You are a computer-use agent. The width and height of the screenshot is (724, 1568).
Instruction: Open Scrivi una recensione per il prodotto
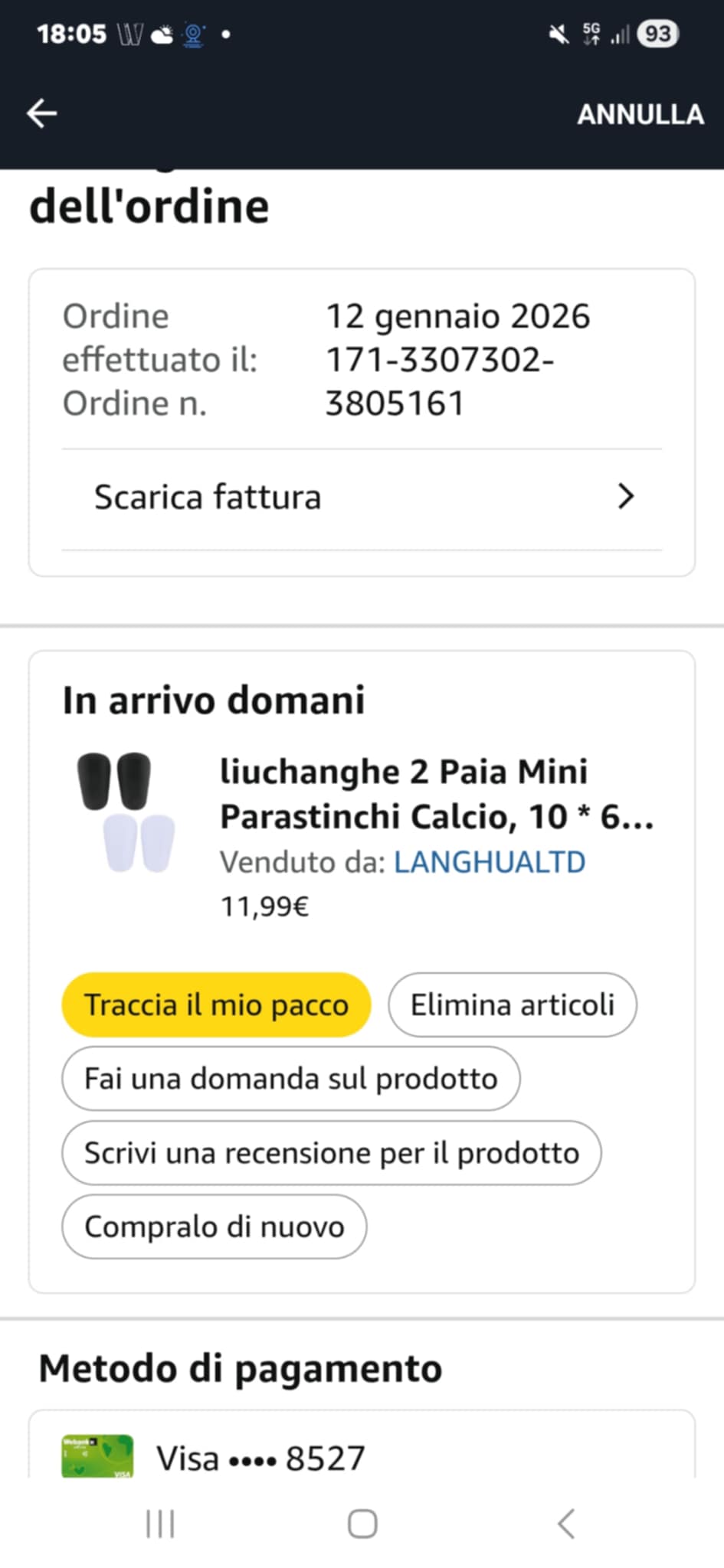(331, 1153)
